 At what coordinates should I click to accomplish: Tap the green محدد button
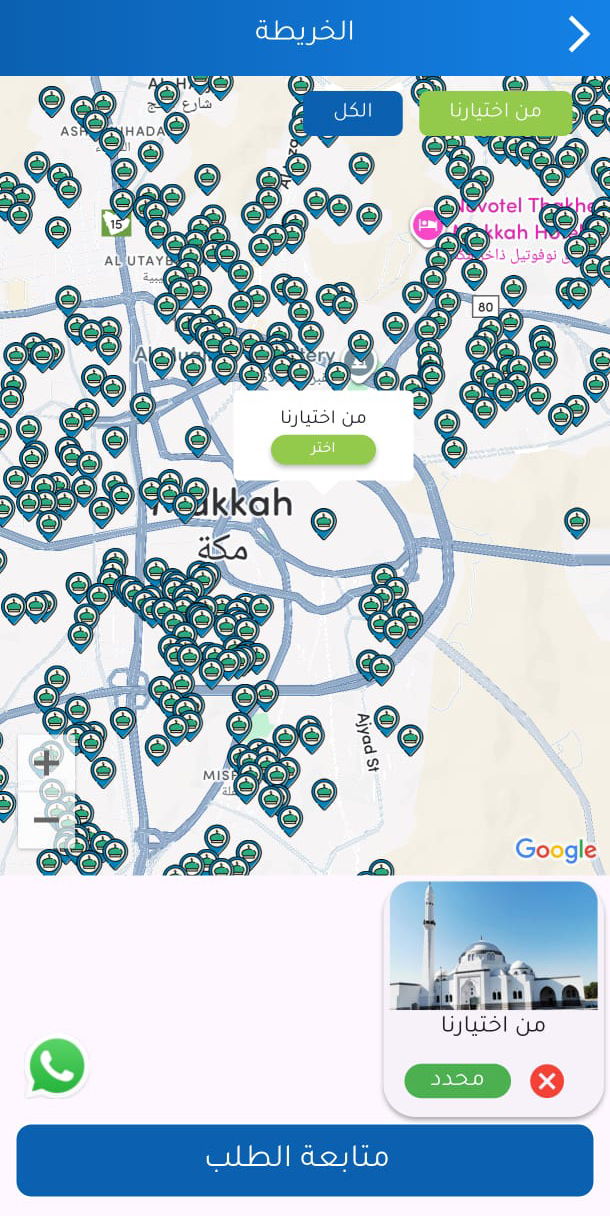(457, 1080)
